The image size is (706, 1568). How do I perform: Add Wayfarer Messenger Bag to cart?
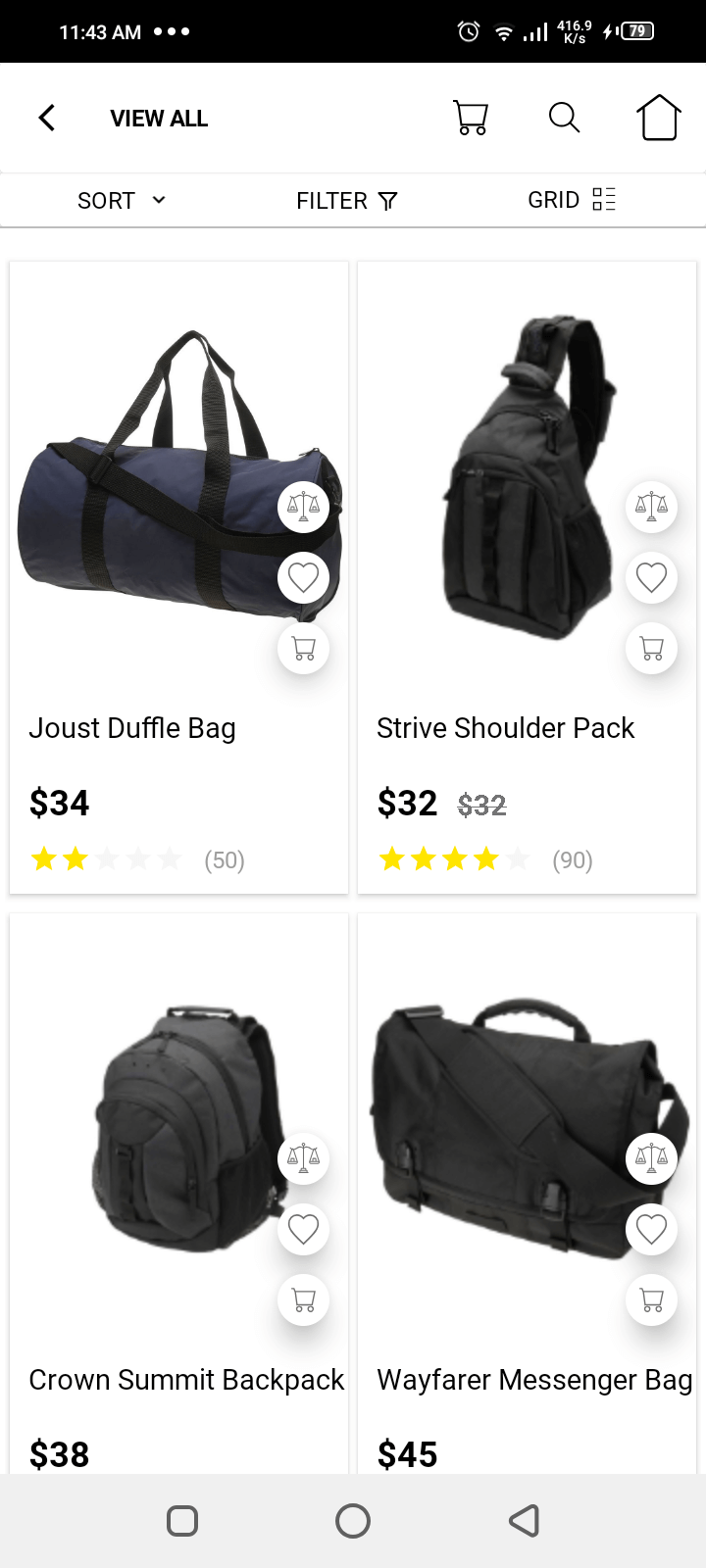pos(651,1300)
